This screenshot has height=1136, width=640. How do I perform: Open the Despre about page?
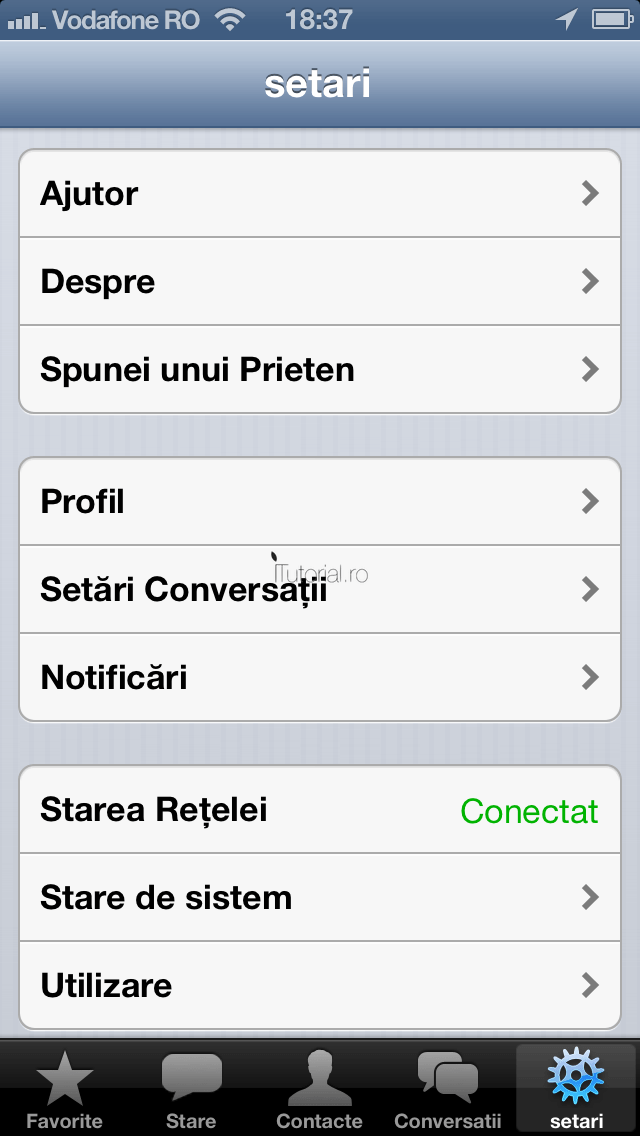pos(320,282)
